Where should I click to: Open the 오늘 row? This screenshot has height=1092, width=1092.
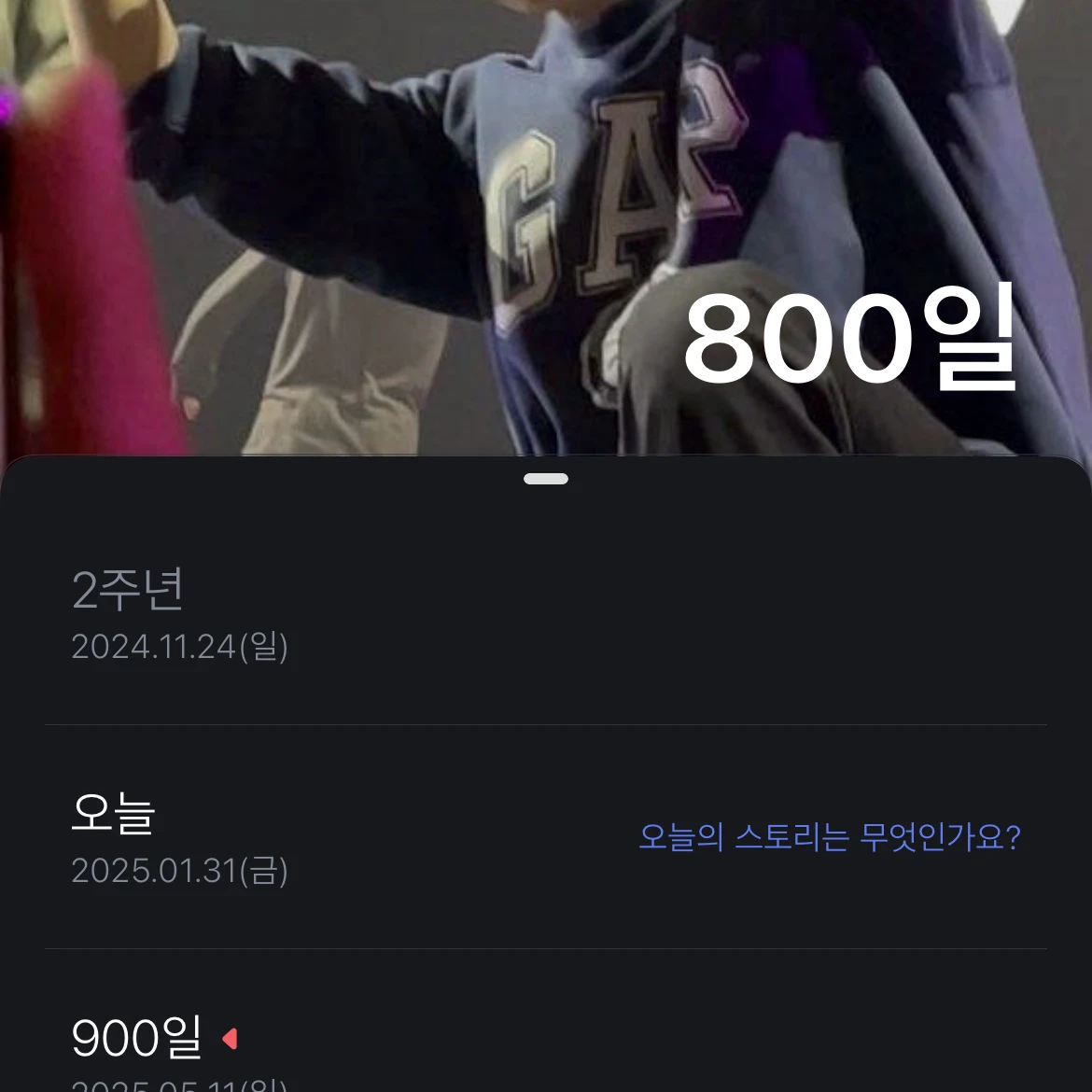pyautogui.click(x=179, y=837)
